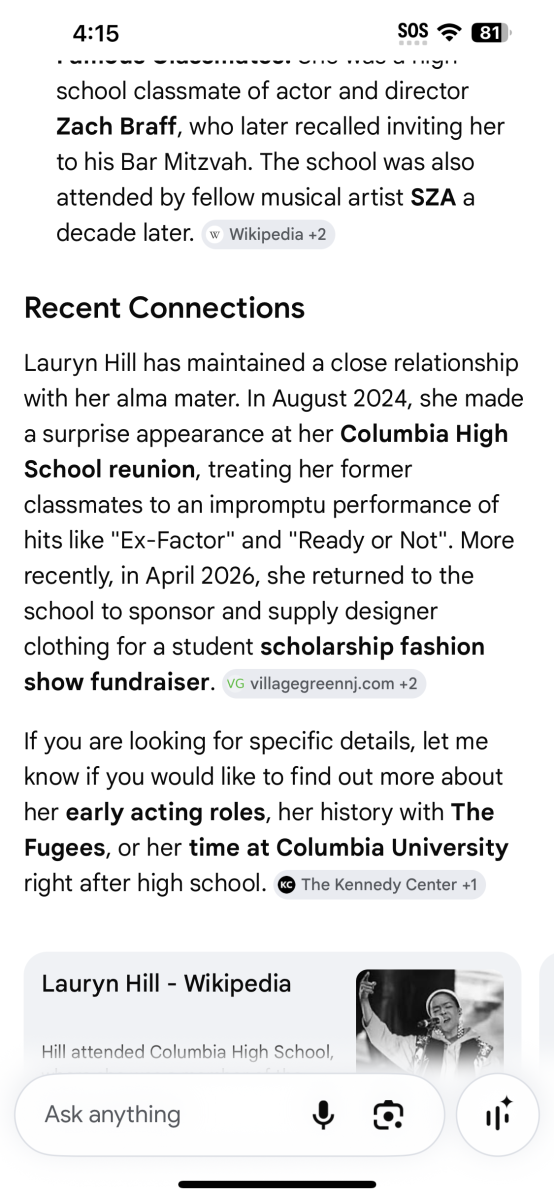Open The Kennedy Center +1 source chip
Image resolution: width=554 pixels, height=1200 pixels.
pyautogui.click(x=380, y=884)
